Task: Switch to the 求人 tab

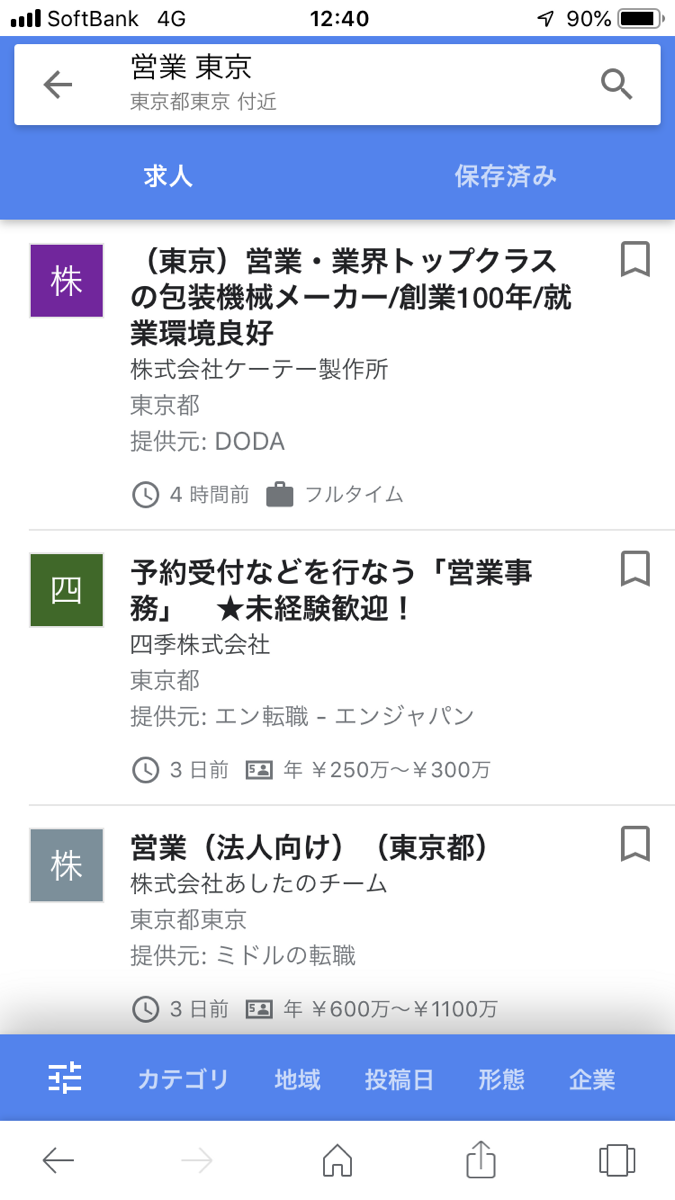Action: [x=168, y=177]
